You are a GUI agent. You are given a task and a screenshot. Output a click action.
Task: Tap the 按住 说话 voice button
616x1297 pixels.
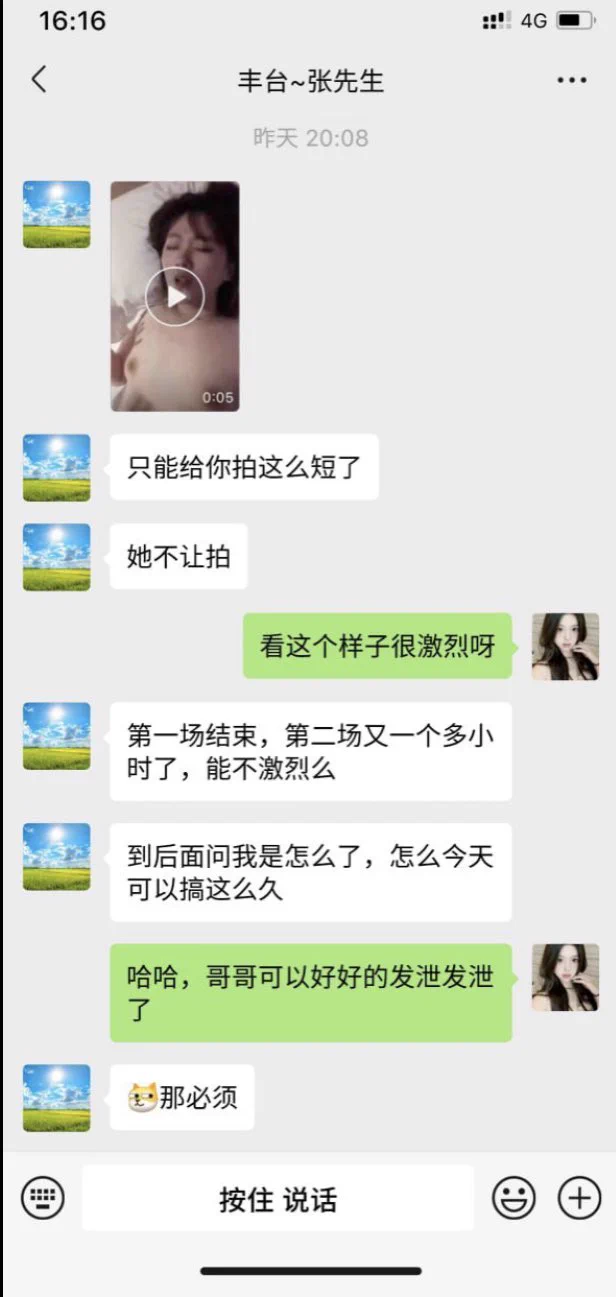pyautogui.click(x=277, y=1198)
